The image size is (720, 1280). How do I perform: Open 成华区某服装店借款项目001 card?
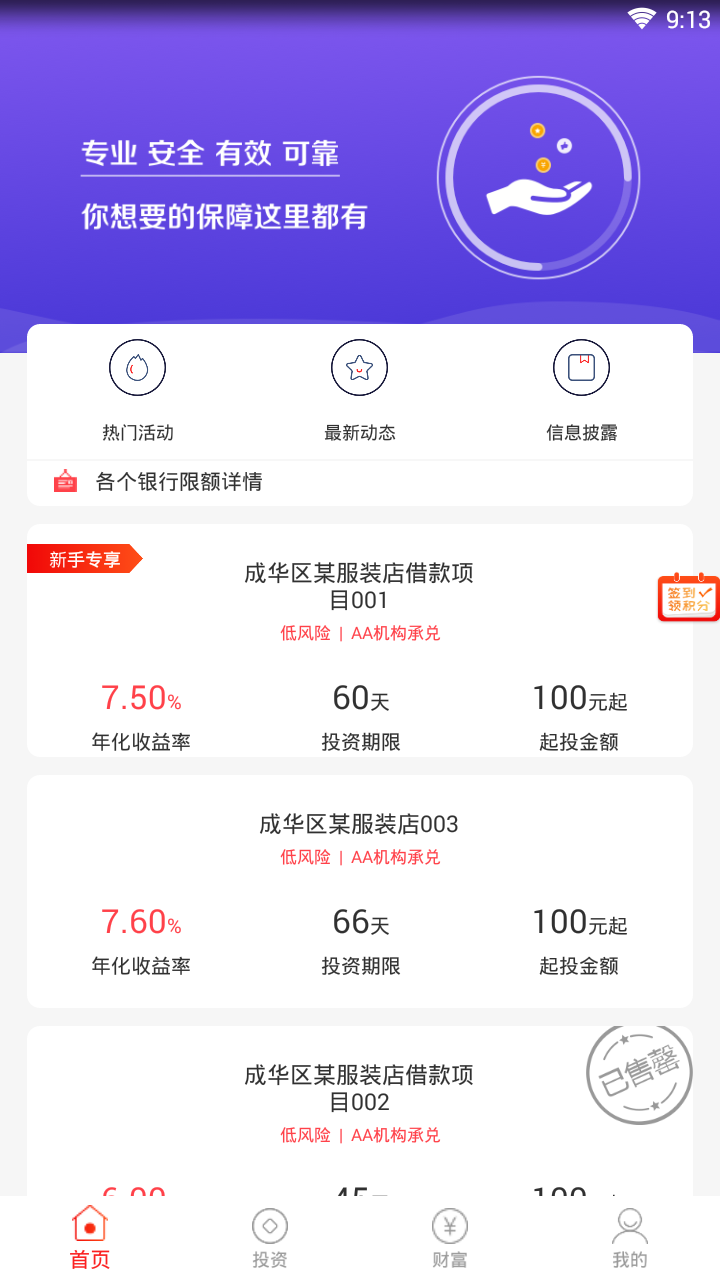click(359, 640)
